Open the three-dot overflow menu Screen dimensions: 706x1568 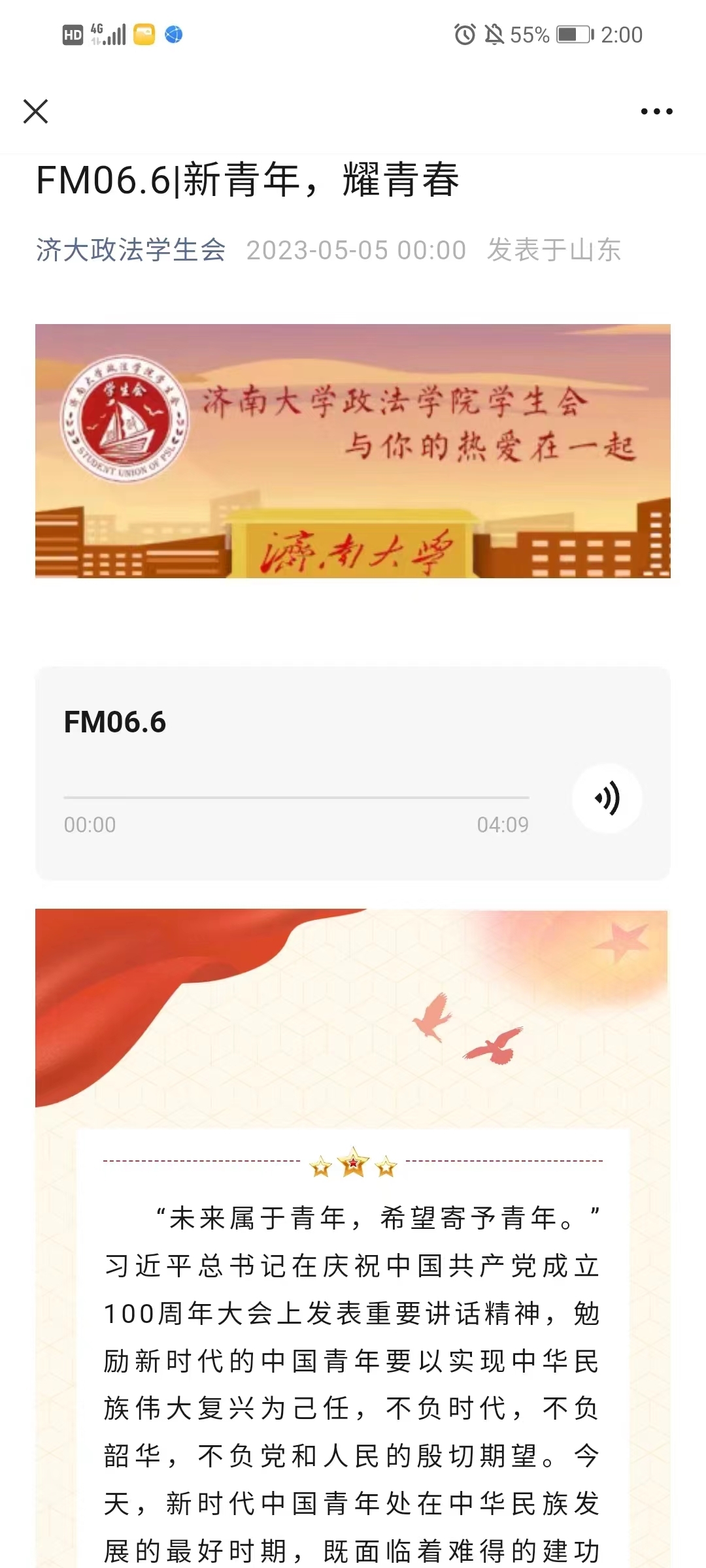tap(656, 112)
